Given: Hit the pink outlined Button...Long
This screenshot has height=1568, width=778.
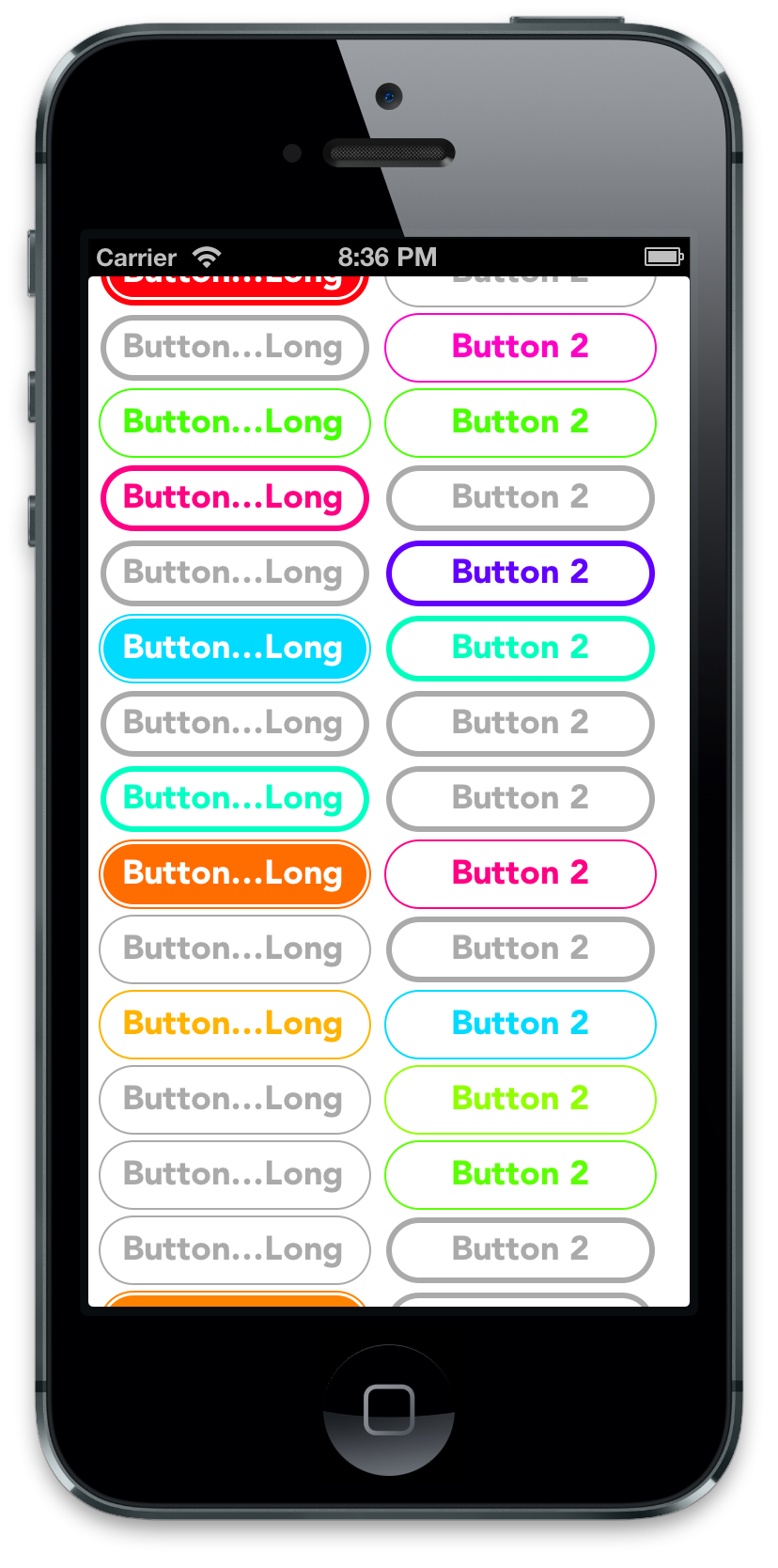Looking at the screenshot, I should point(234,497).
